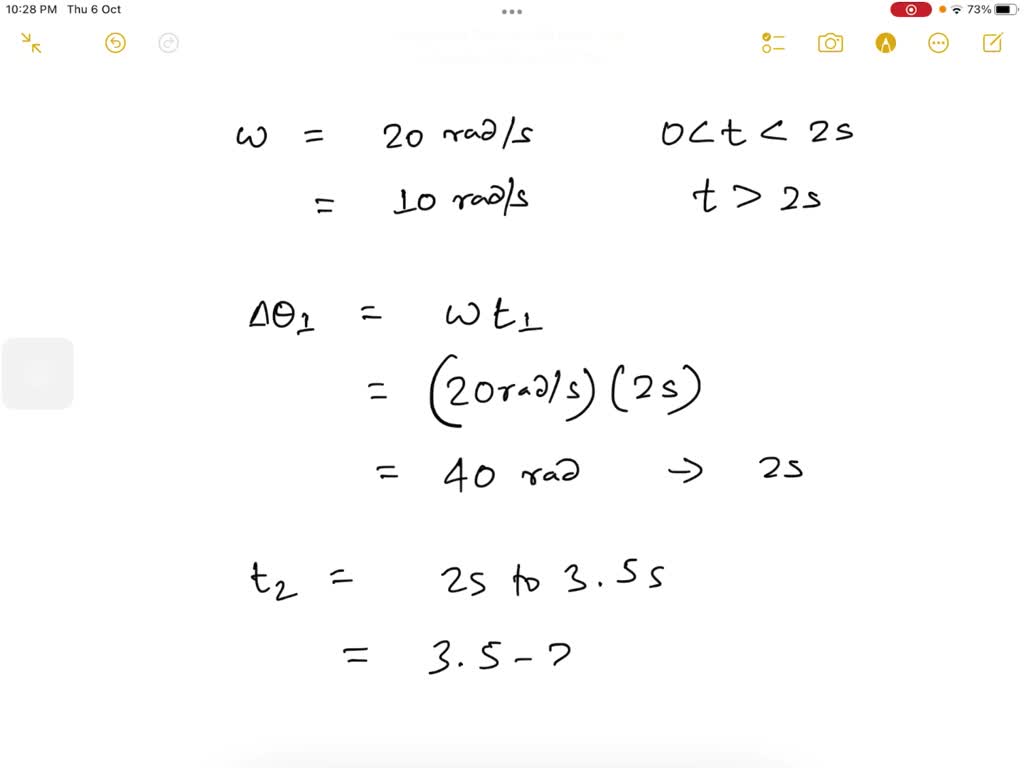Viewport: 1024px width, 768px height.
Task: Toggle the markup pen tool
Action: (x=885, y=43)
